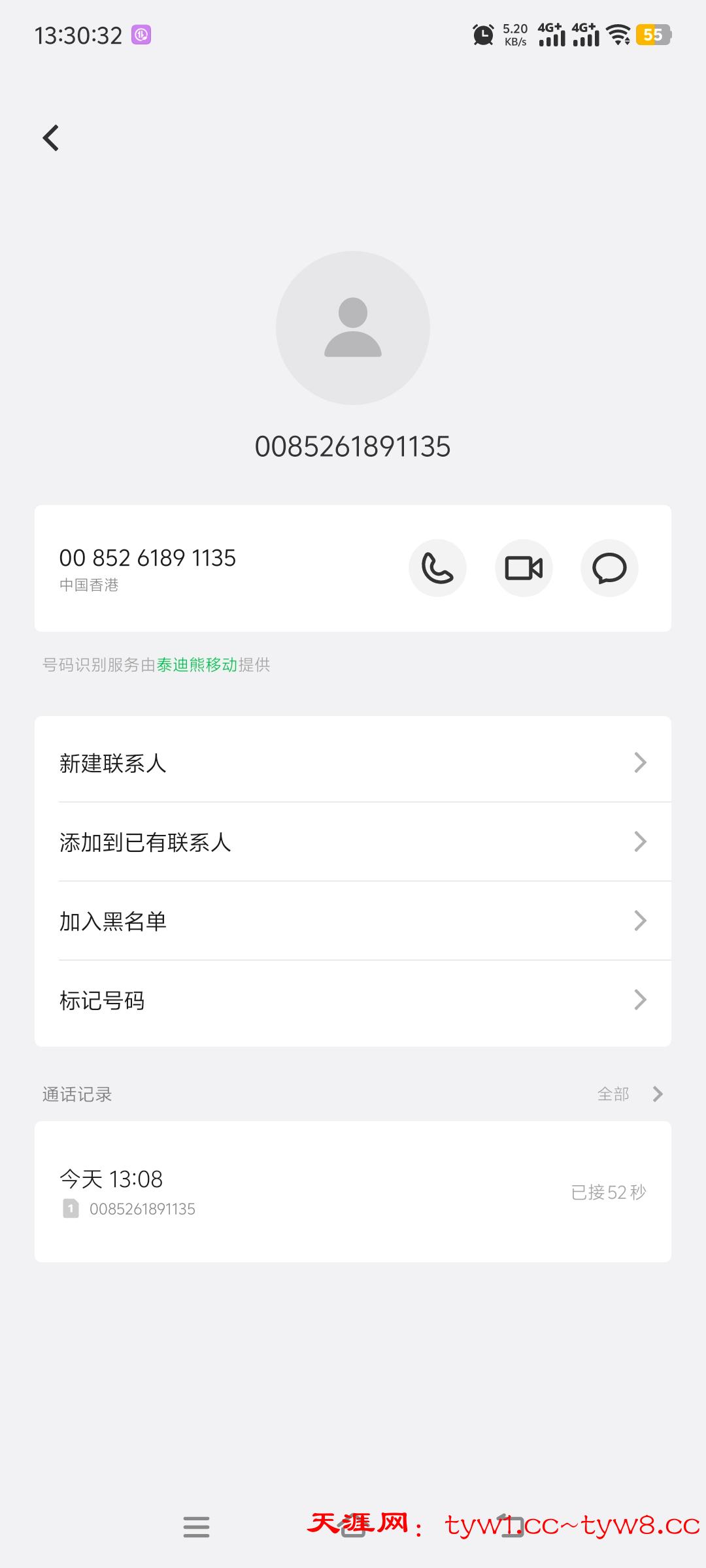View 全部 call records
The image size is (706, 1568).
click(629, 1094)
